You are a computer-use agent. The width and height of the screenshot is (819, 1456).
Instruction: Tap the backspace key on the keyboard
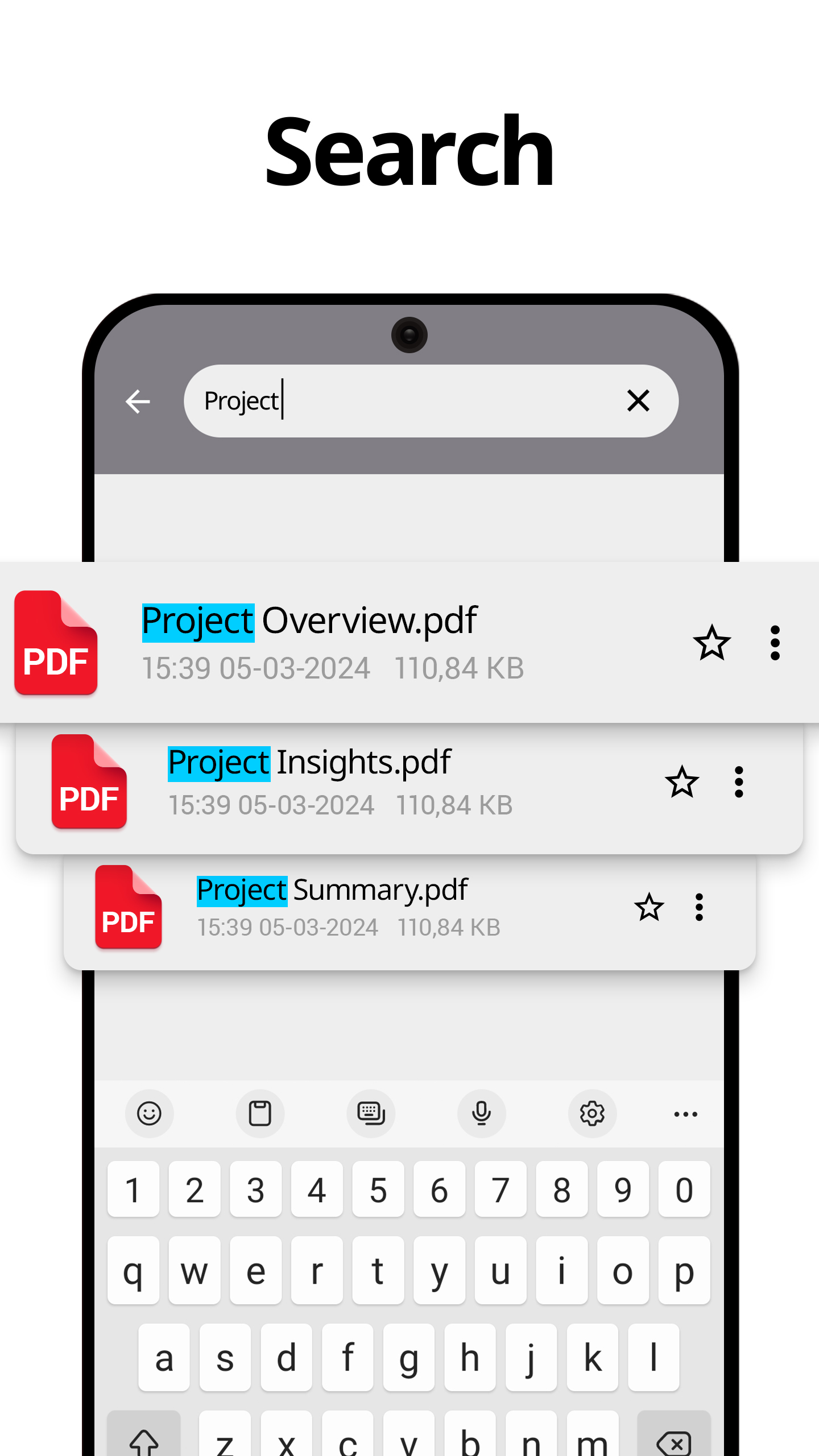[x=674, y=1438]
